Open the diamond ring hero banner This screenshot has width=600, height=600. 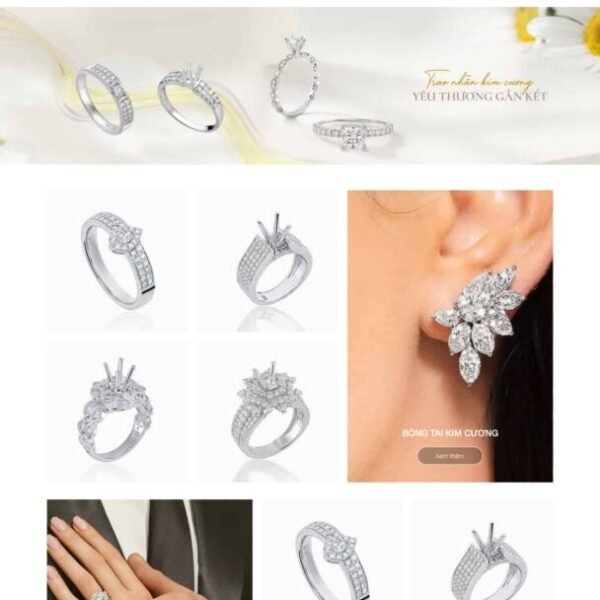pyautogui.click(x=300, y=86)
